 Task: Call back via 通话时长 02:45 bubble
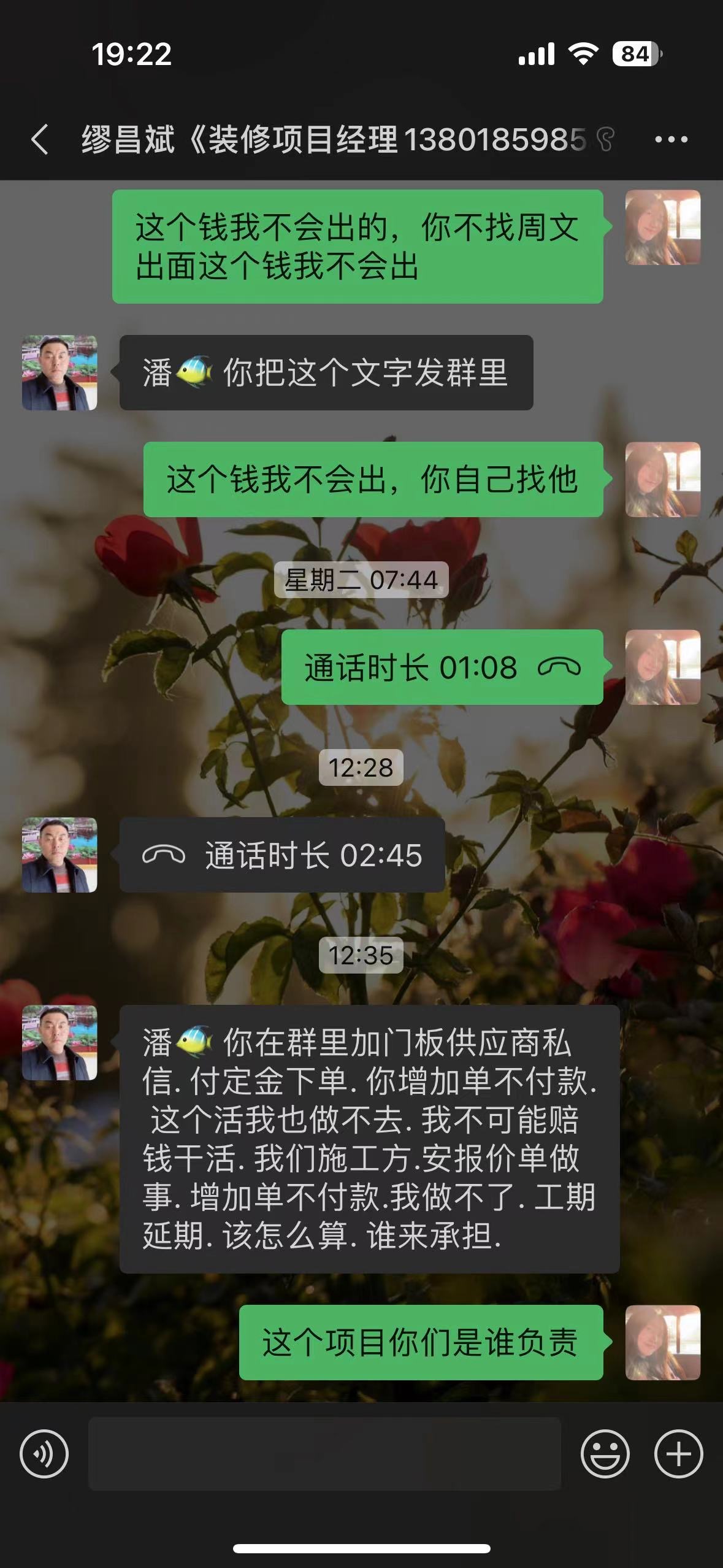coord(282,855)
